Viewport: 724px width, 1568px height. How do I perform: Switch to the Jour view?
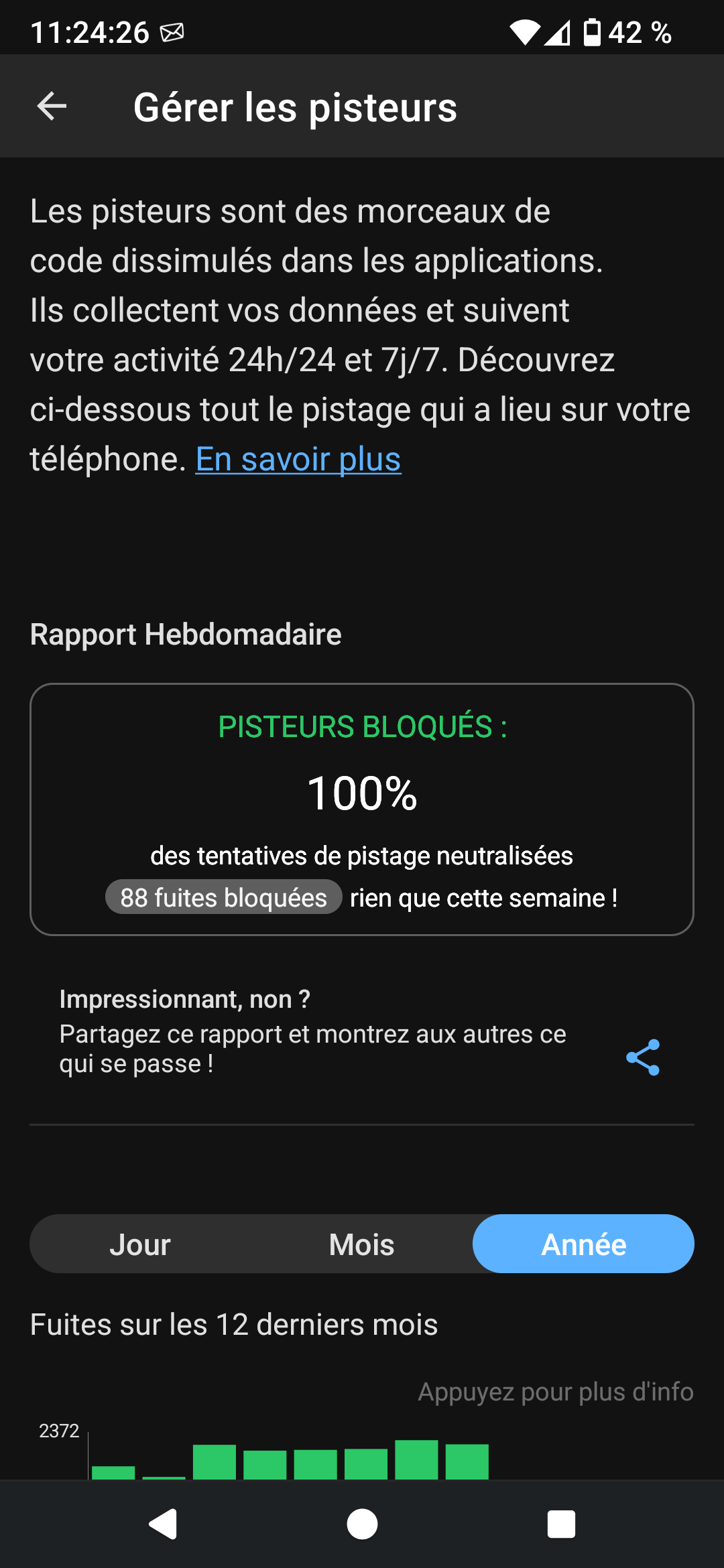coord(140,1244)
